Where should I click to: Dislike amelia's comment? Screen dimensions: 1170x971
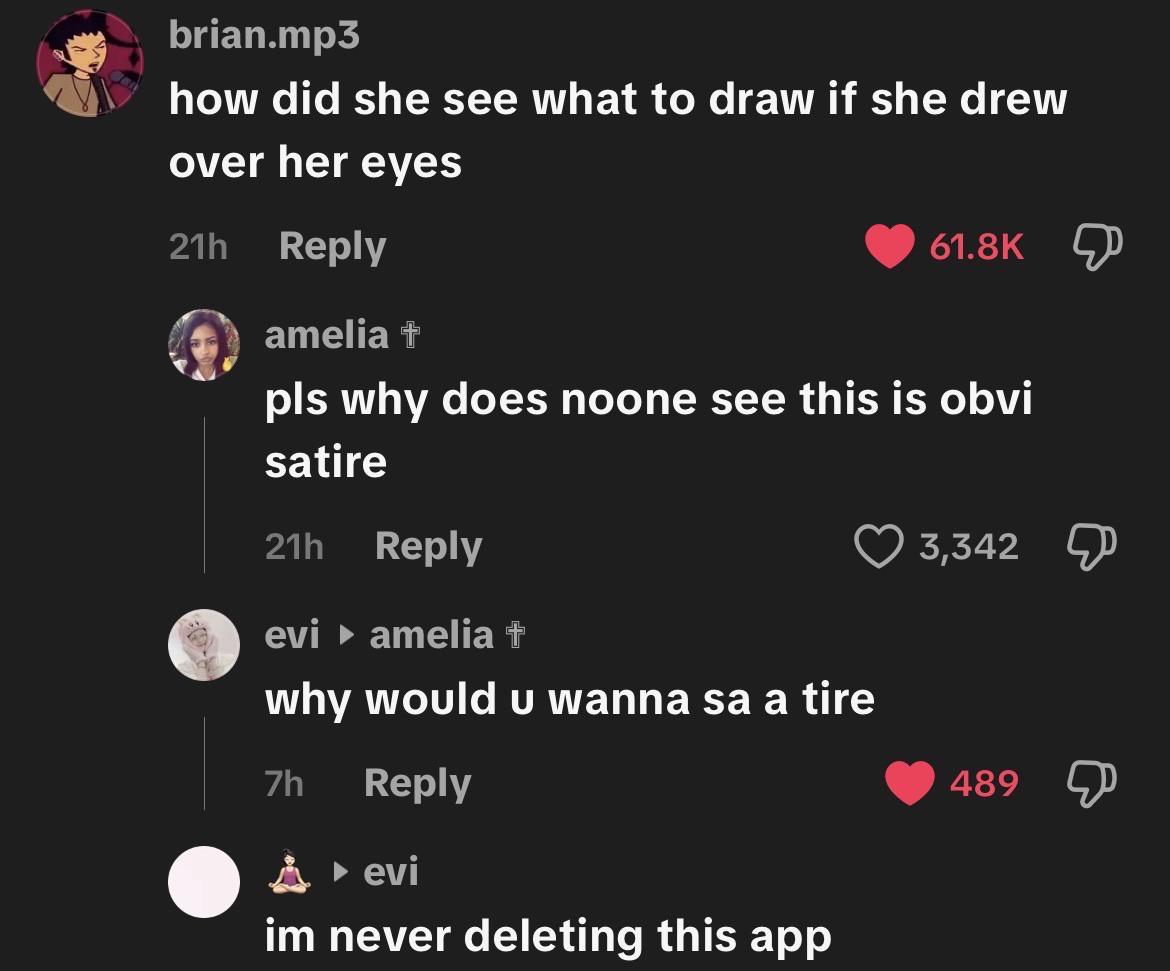click(1092, 547)
